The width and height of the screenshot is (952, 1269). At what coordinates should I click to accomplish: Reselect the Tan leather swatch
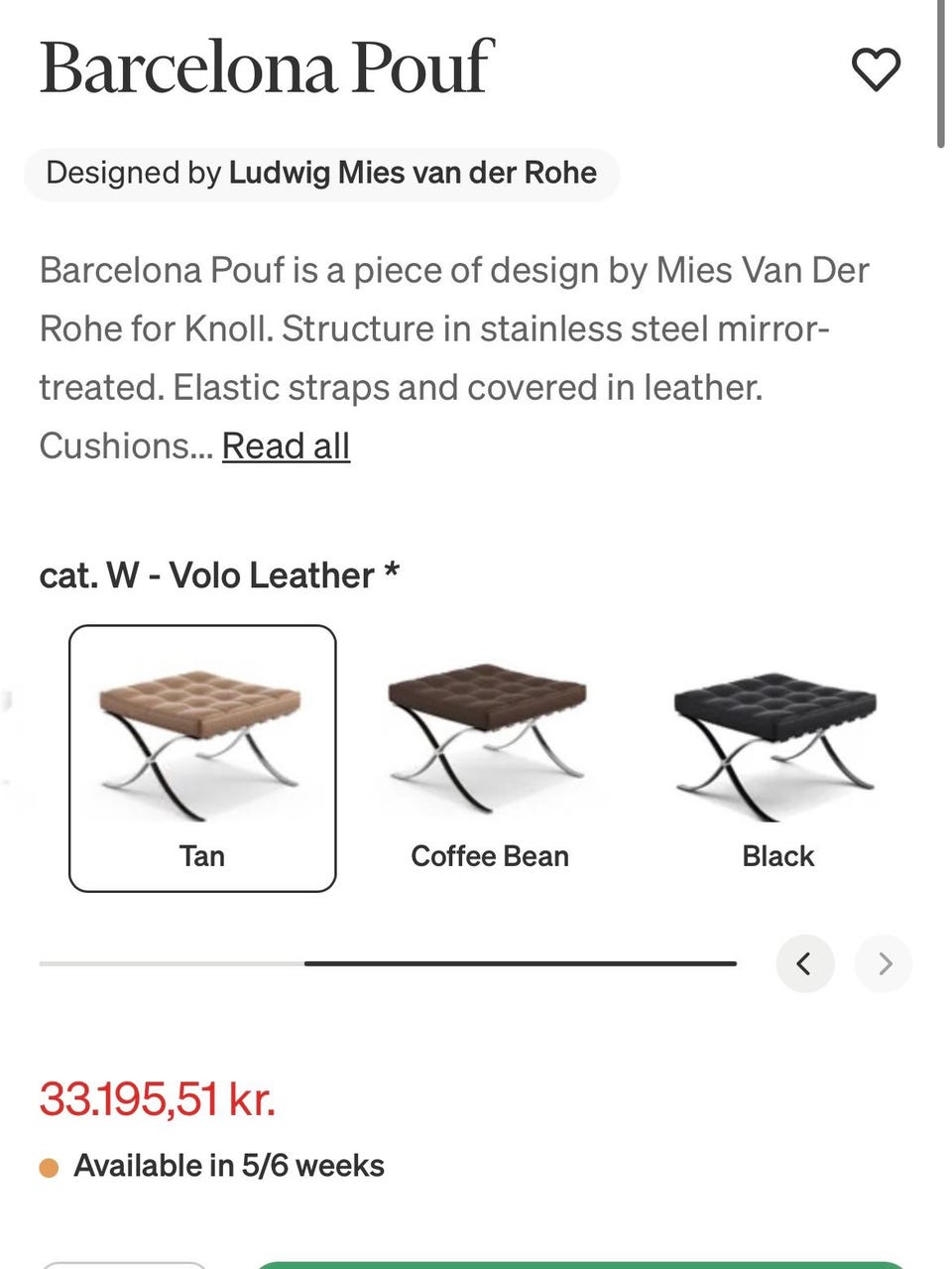coord(201,739)
